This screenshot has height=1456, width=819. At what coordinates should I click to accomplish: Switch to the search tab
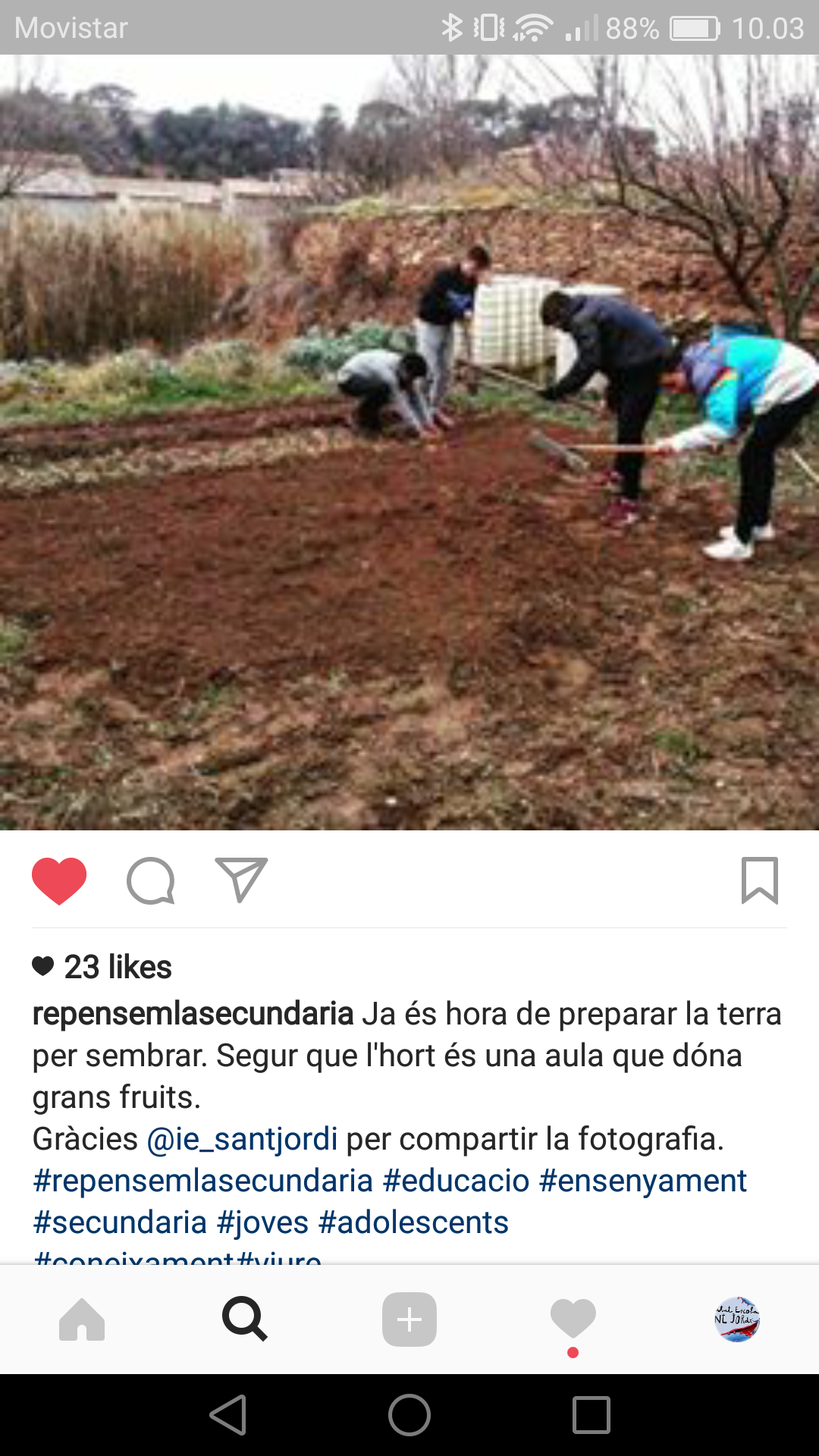(244, 1319)
